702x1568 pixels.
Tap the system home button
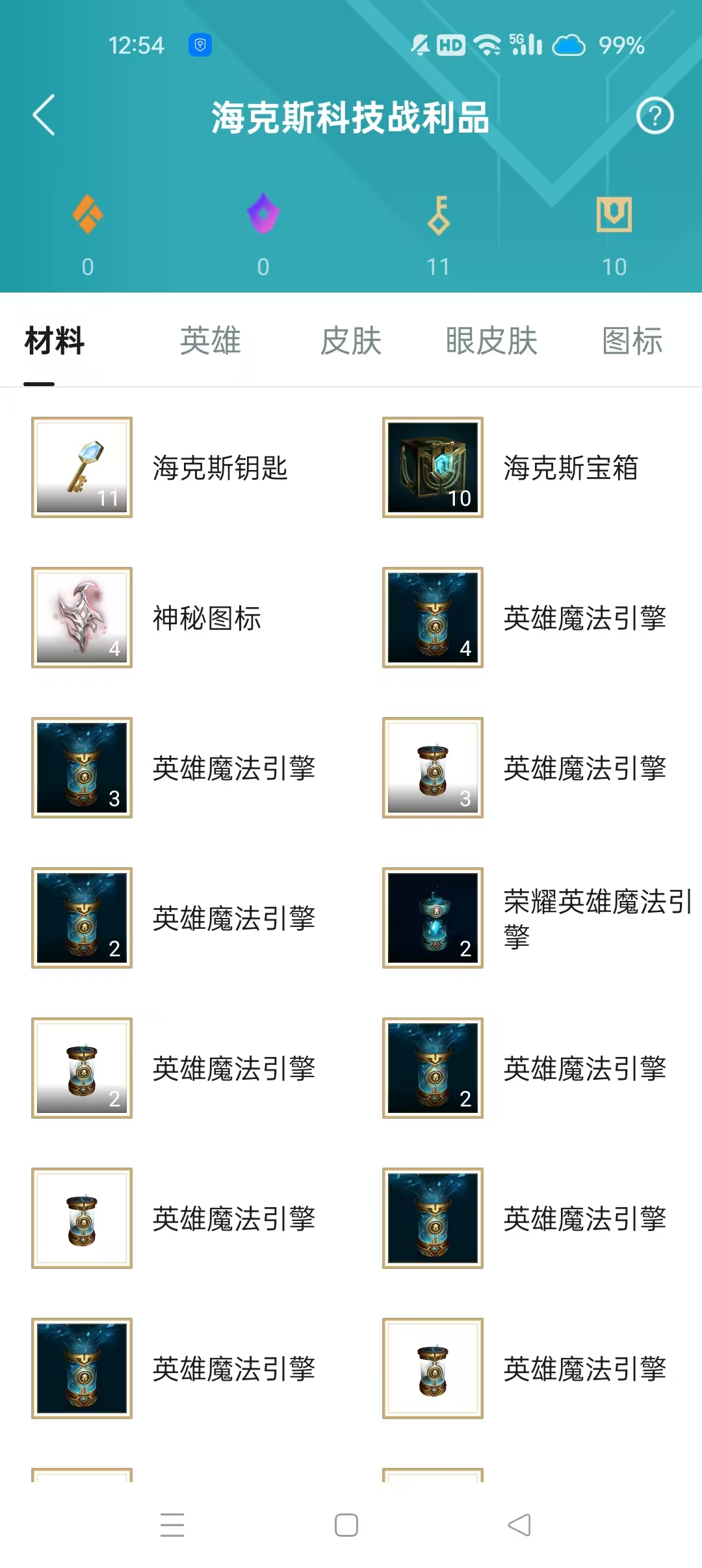coord(346,1525)
